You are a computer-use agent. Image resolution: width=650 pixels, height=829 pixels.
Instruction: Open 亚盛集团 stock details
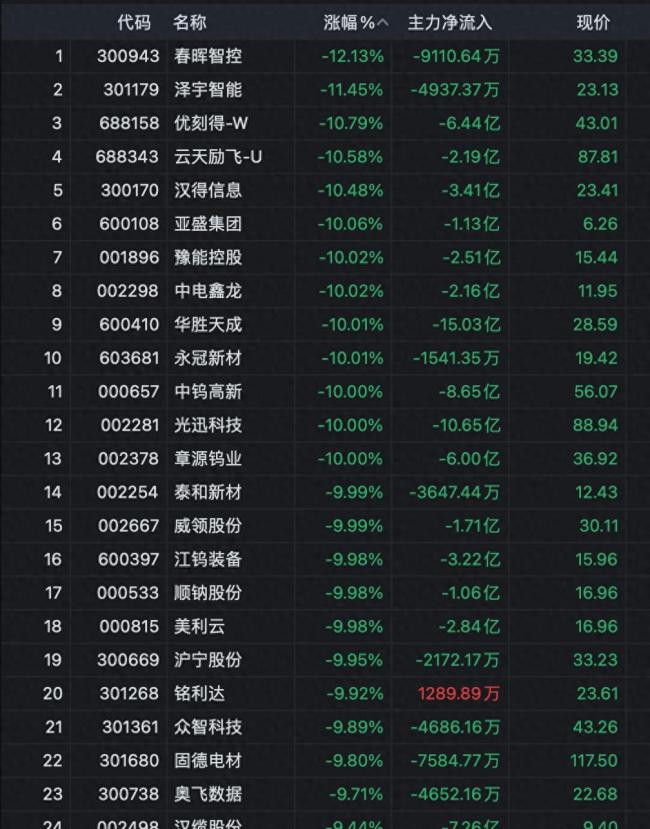pos(208,224)
